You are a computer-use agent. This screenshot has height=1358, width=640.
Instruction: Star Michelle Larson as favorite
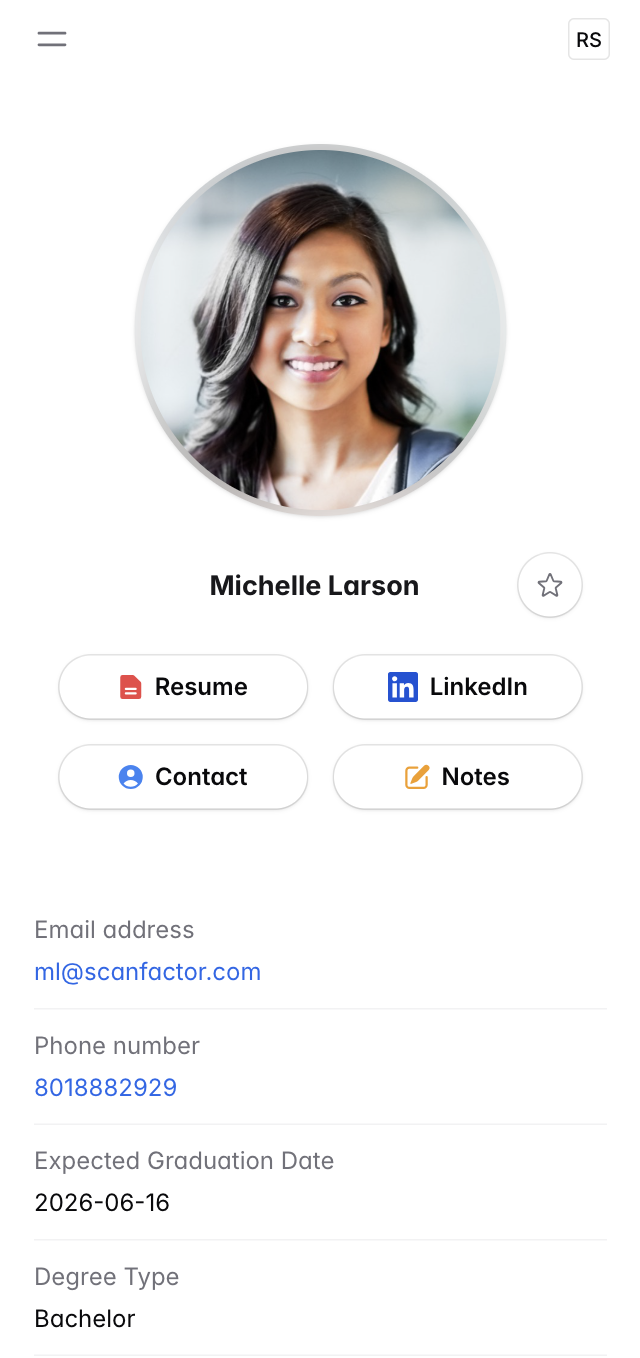(549, 585)
